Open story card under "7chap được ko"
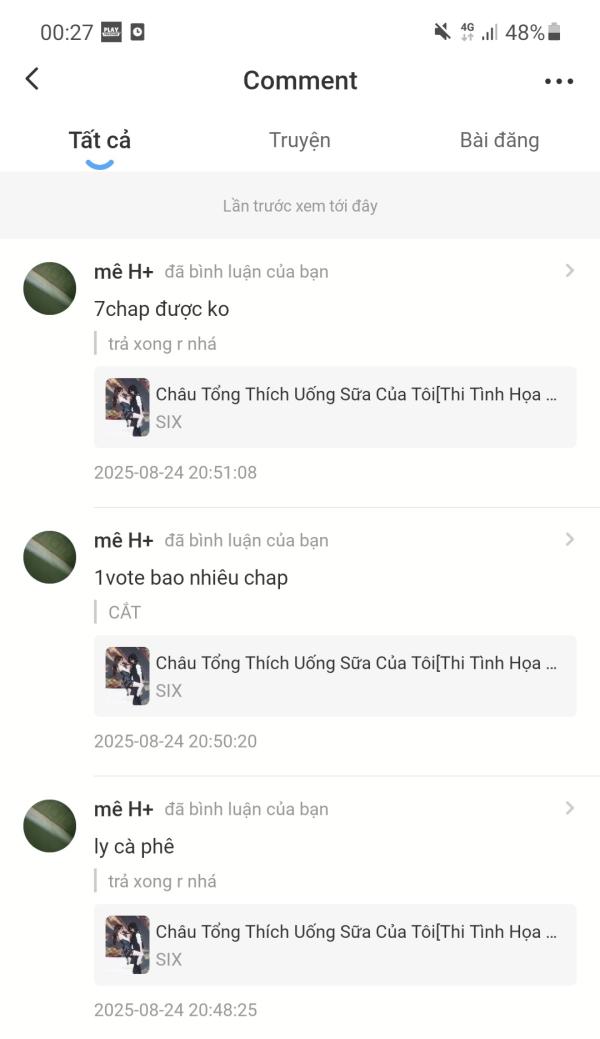 pyautogui.click(x=335, y=407)
